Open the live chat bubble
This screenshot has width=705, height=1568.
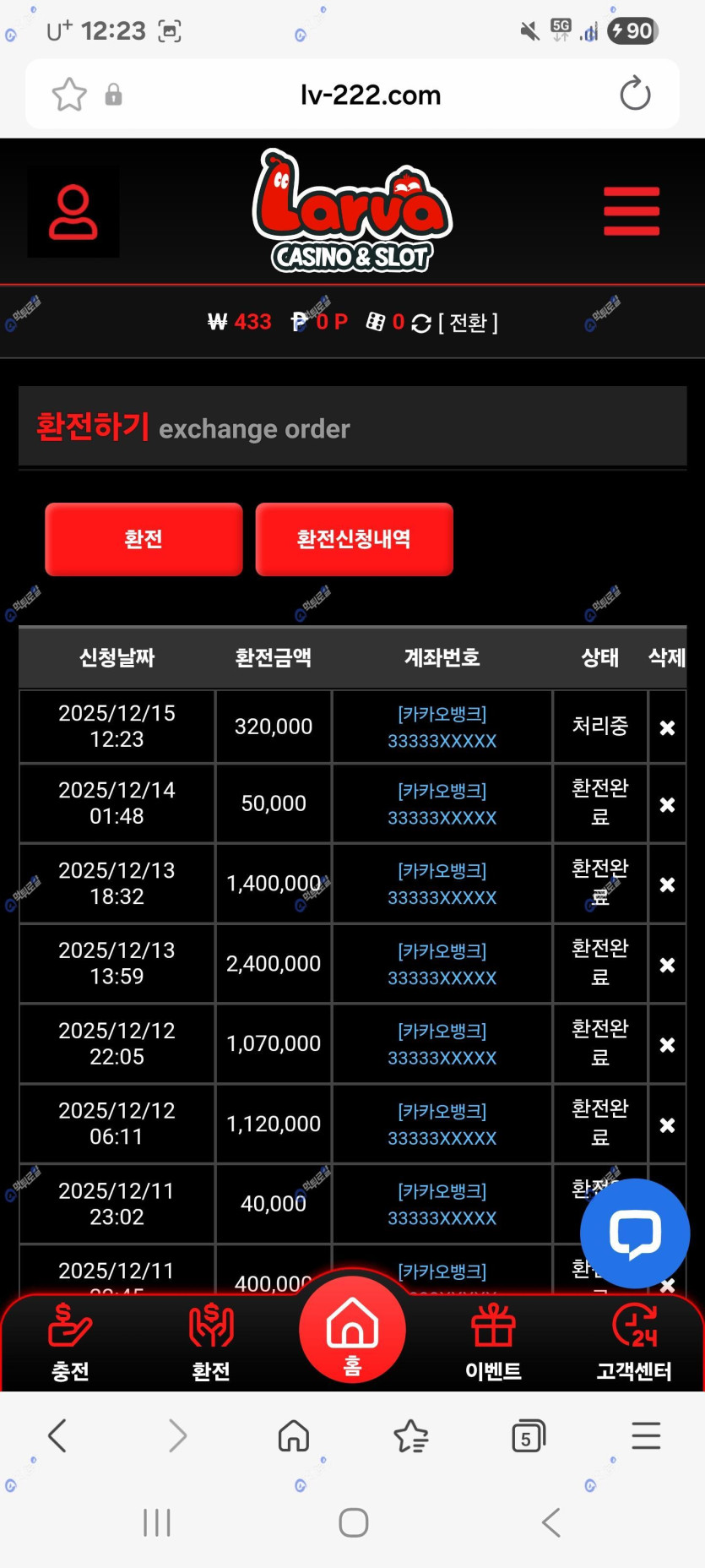(635, 1233)
